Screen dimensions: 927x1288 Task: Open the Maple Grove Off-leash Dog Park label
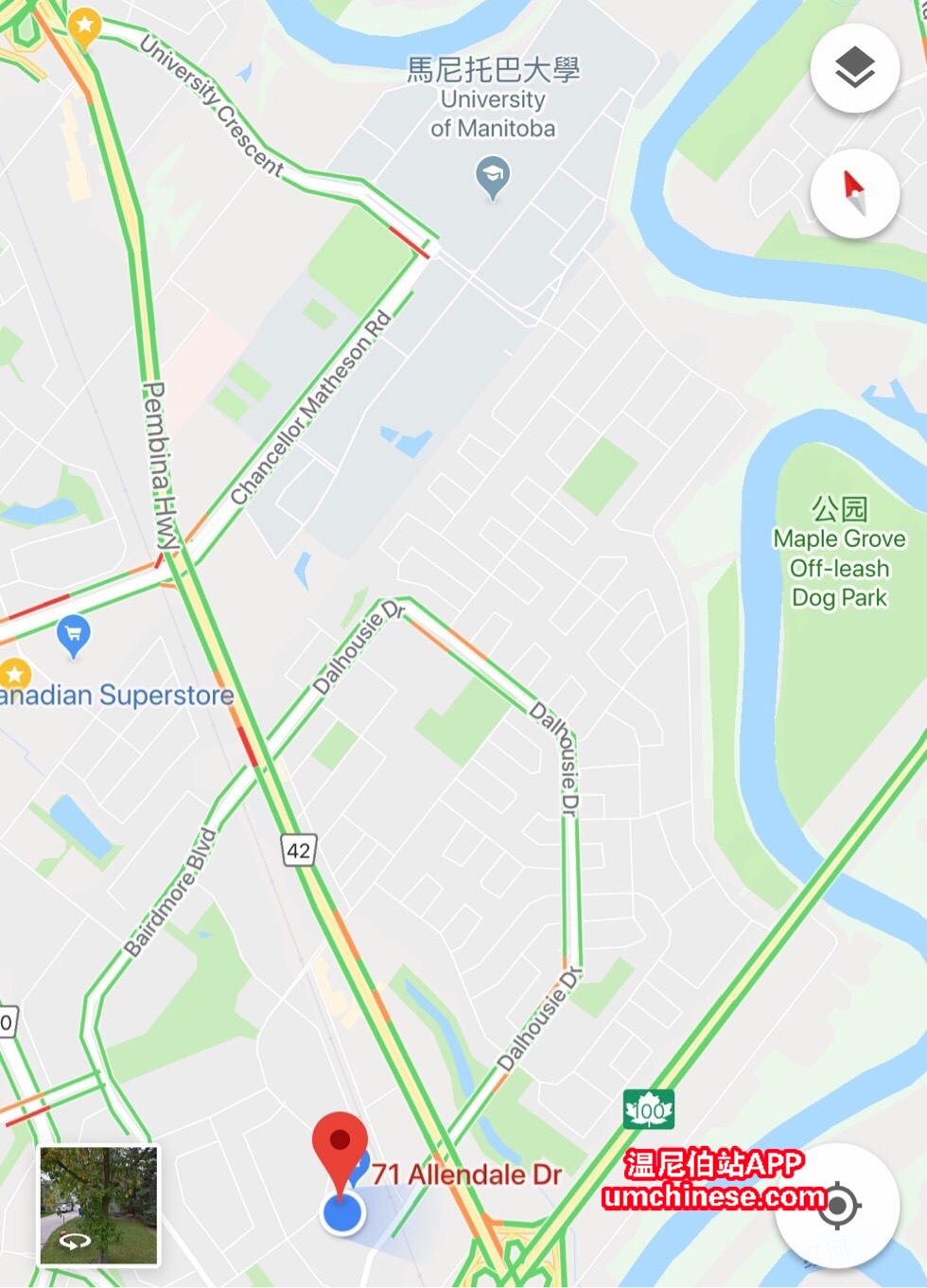[839, 554]
